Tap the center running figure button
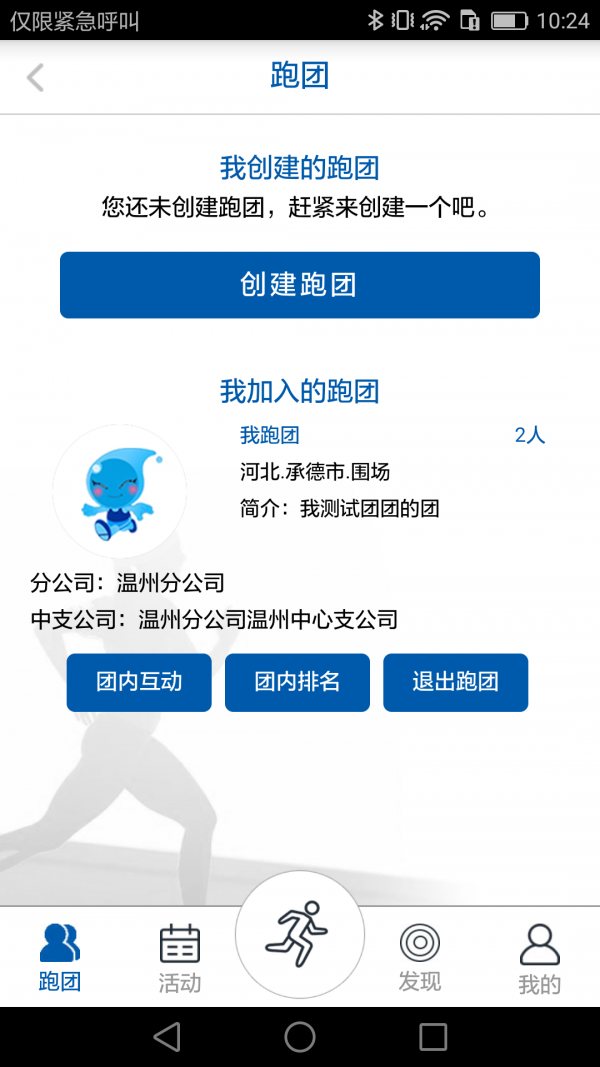This screenshot has width=600, height=1067. click(x=300, y=934)
